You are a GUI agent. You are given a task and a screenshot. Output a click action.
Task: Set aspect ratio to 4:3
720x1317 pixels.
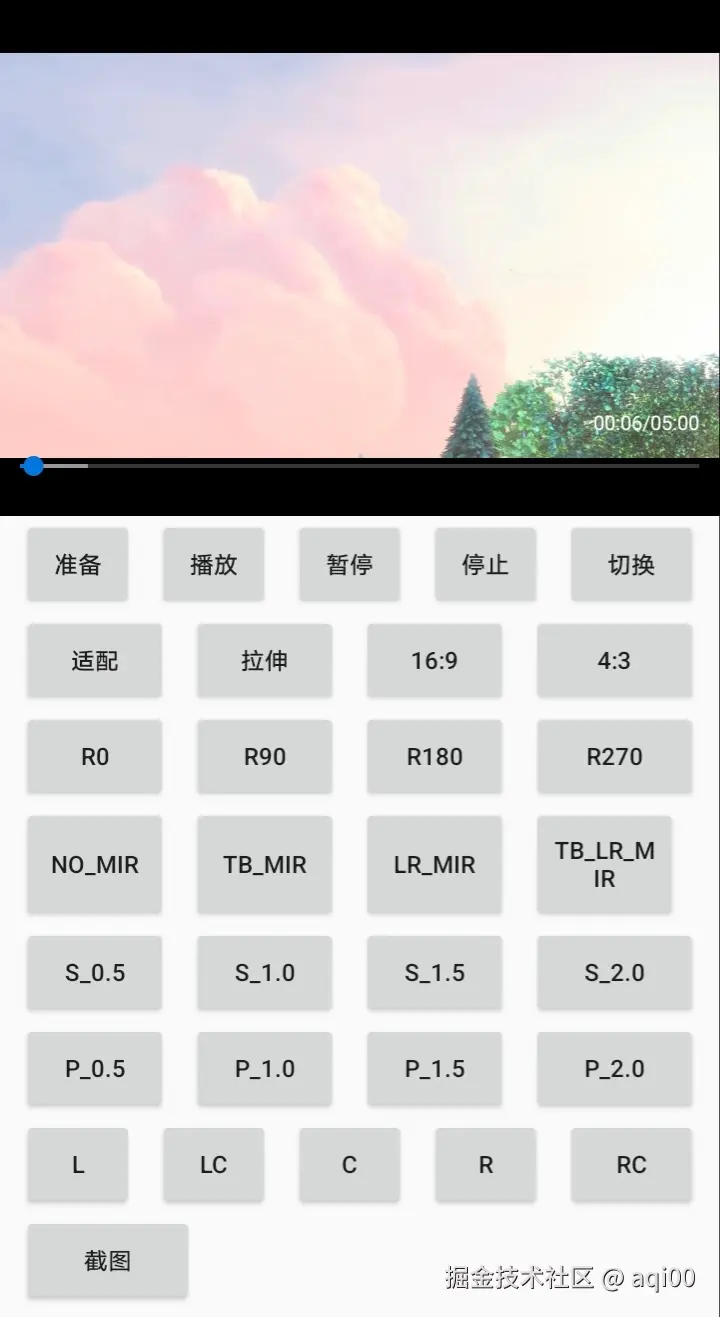(614, 660)
